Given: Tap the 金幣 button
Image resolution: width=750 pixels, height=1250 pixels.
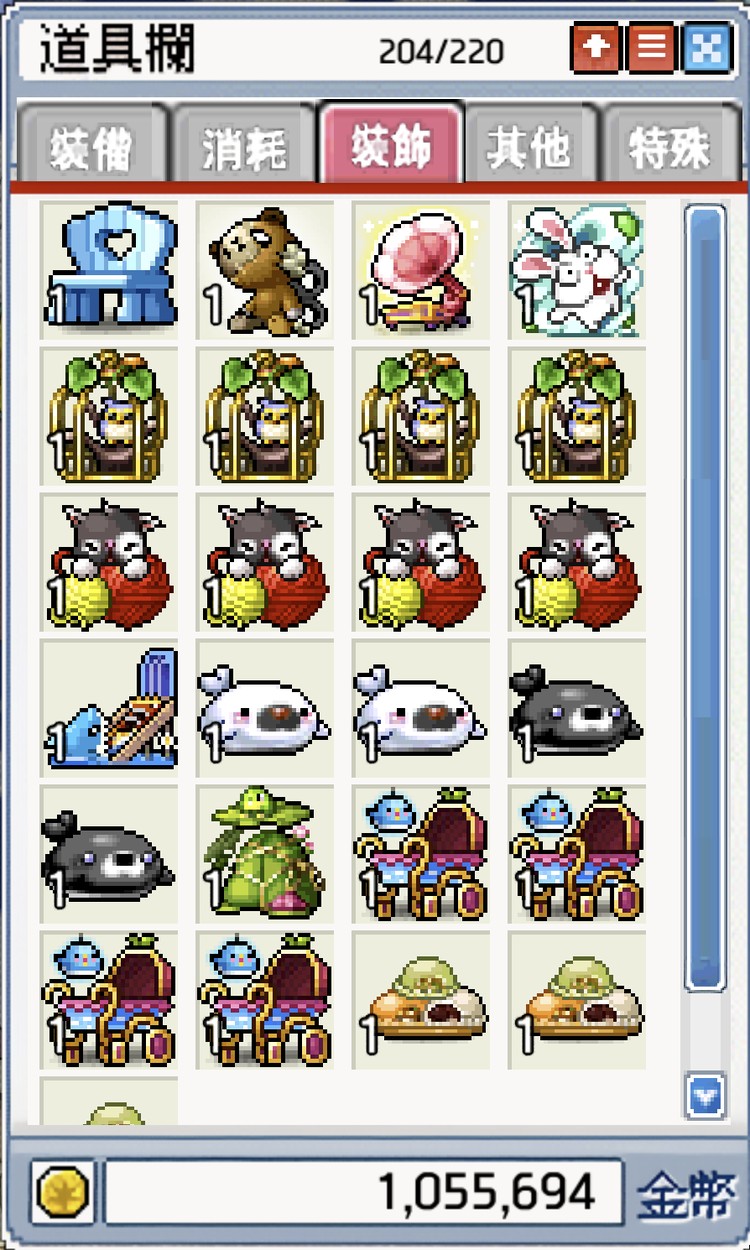Looking at the screenshot, I should click(687, 1192).
